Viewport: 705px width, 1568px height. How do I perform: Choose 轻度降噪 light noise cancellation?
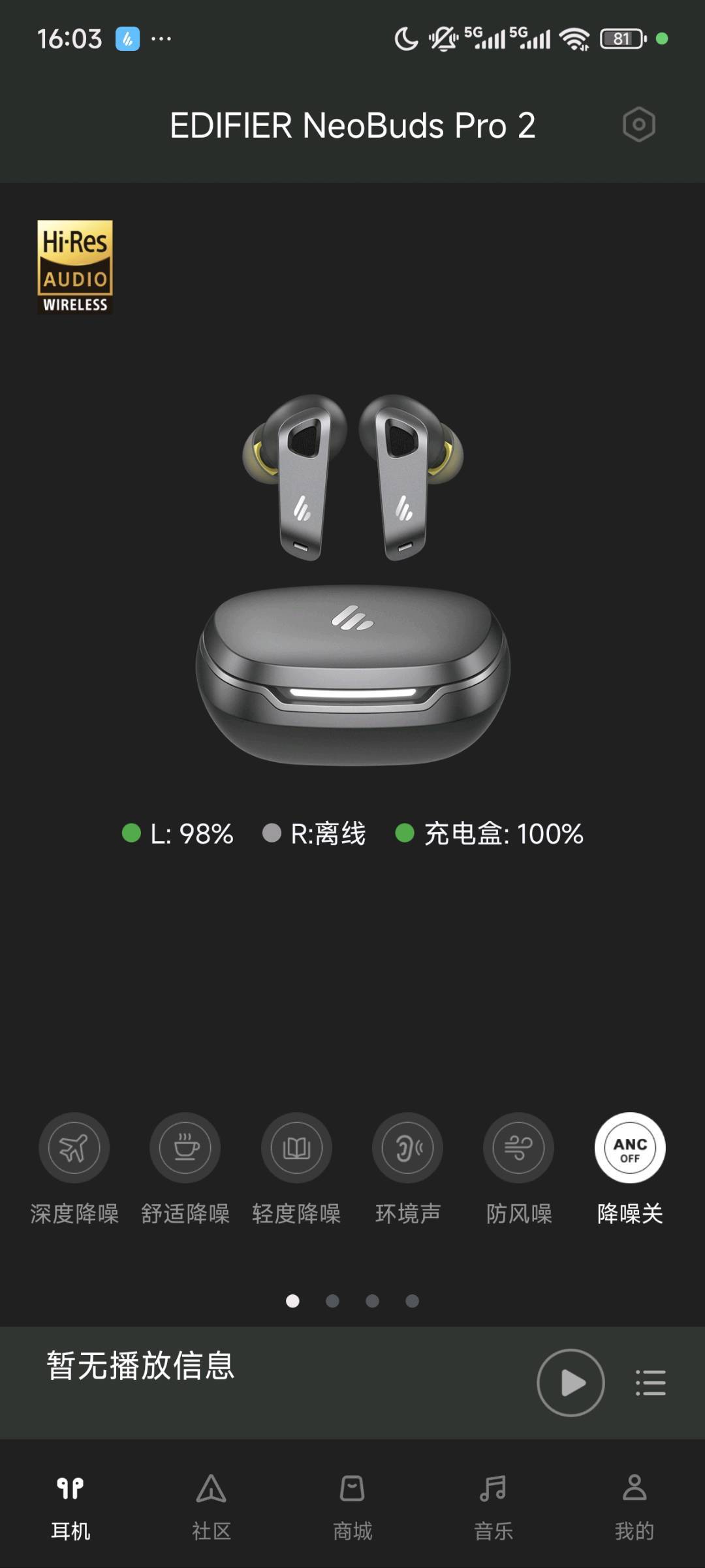click(x=296, y=1148)
